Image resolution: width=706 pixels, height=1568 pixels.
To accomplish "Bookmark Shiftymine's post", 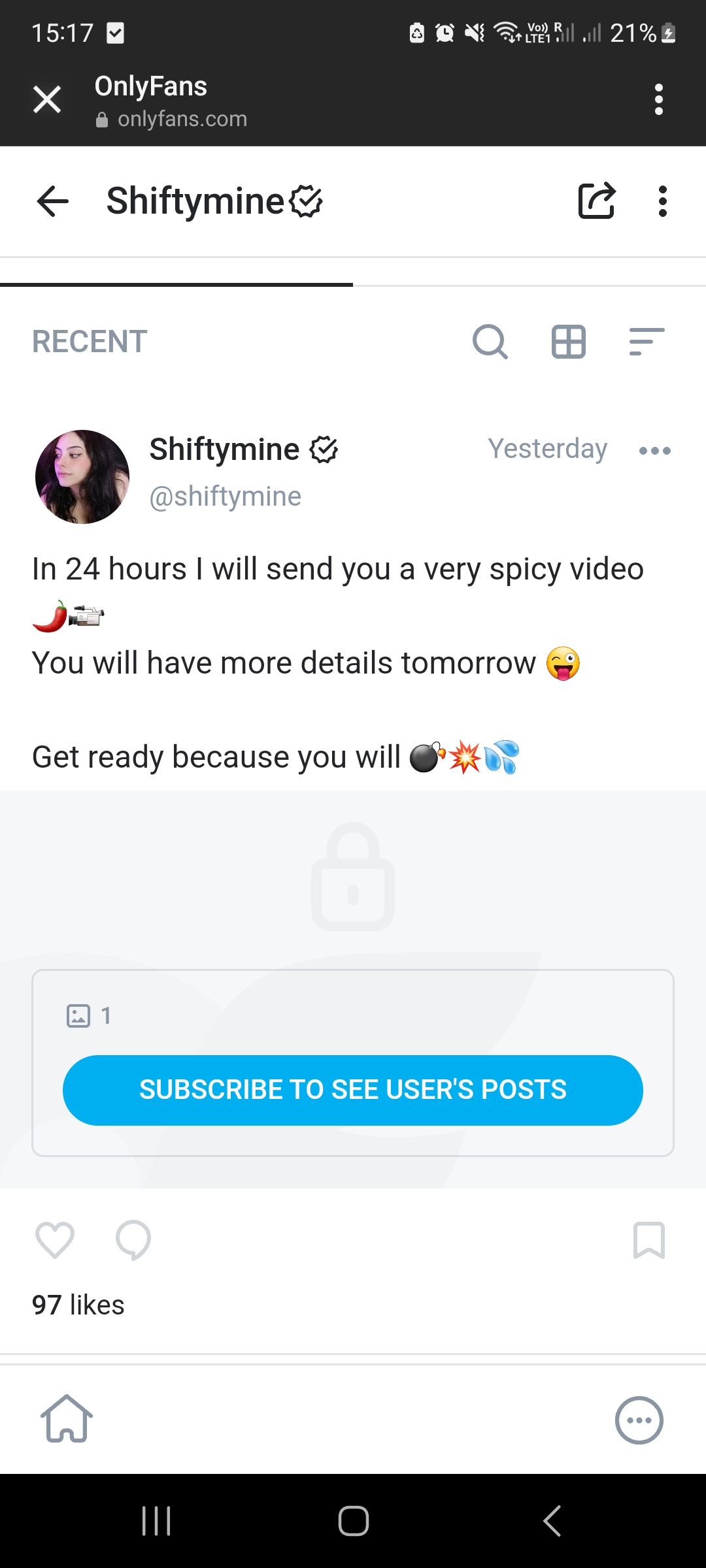I will point(649,1240).
